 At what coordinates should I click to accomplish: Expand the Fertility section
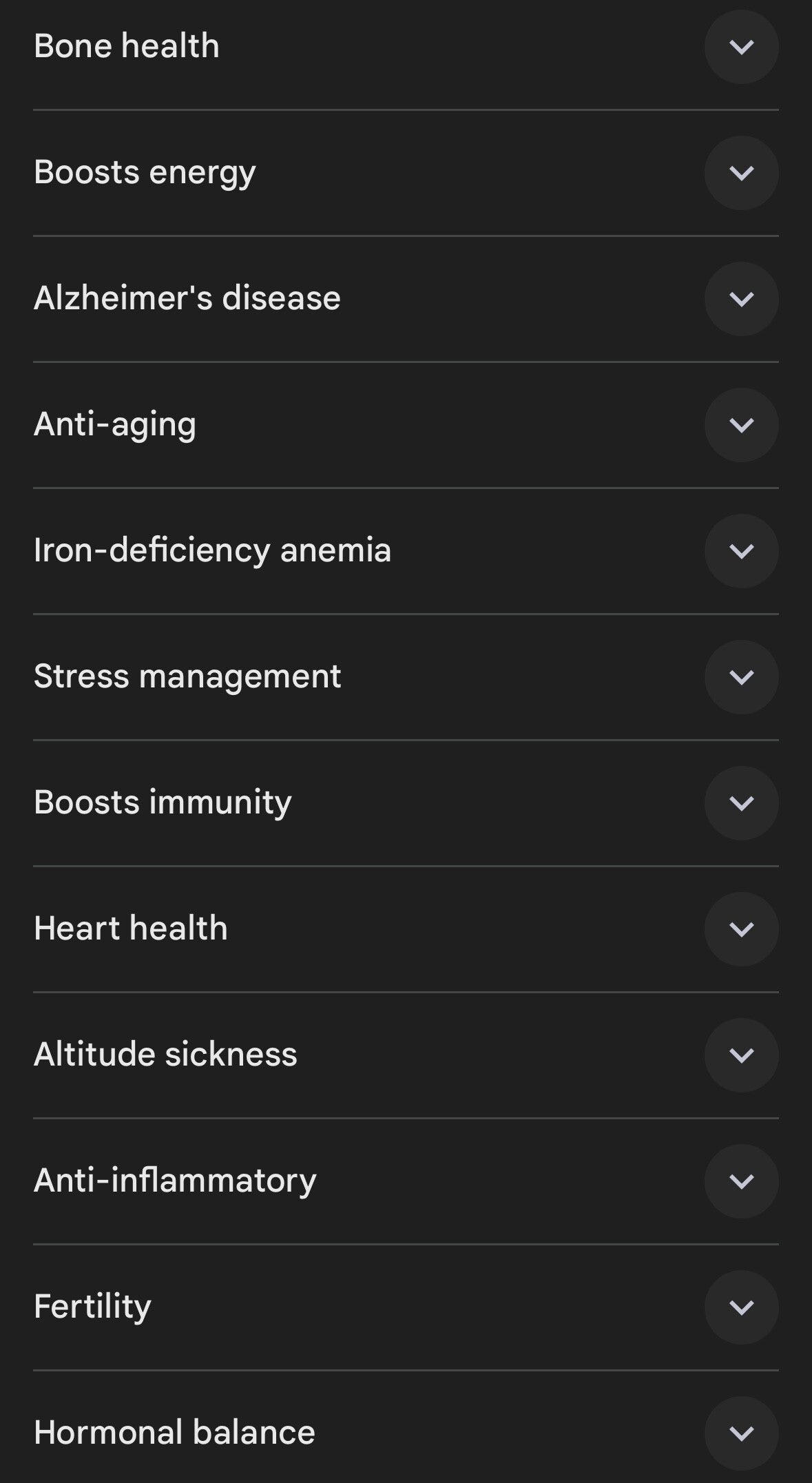[741, 1307]
